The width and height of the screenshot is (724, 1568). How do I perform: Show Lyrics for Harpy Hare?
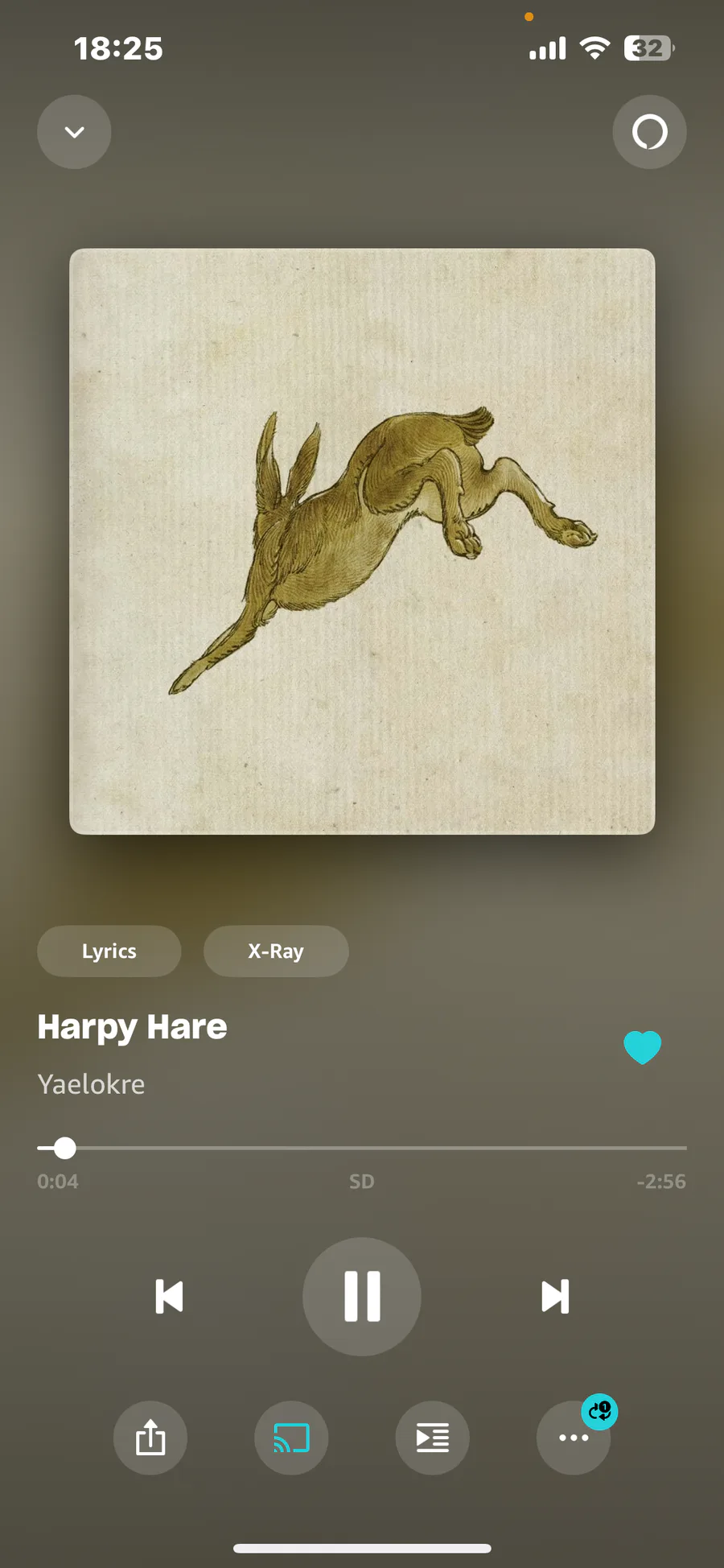(x=109, y=951)
